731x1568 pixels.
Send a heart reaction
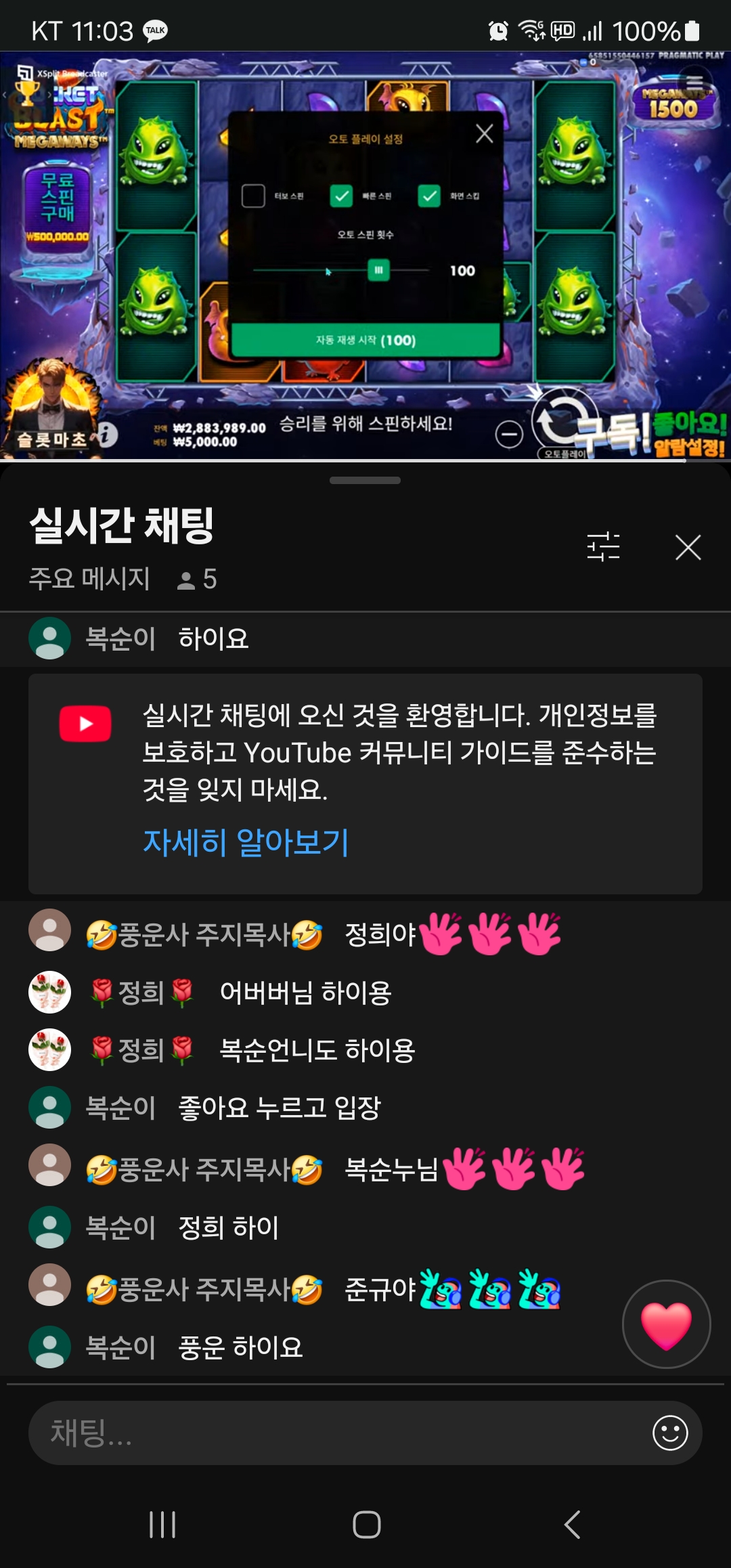(666, 1324)
